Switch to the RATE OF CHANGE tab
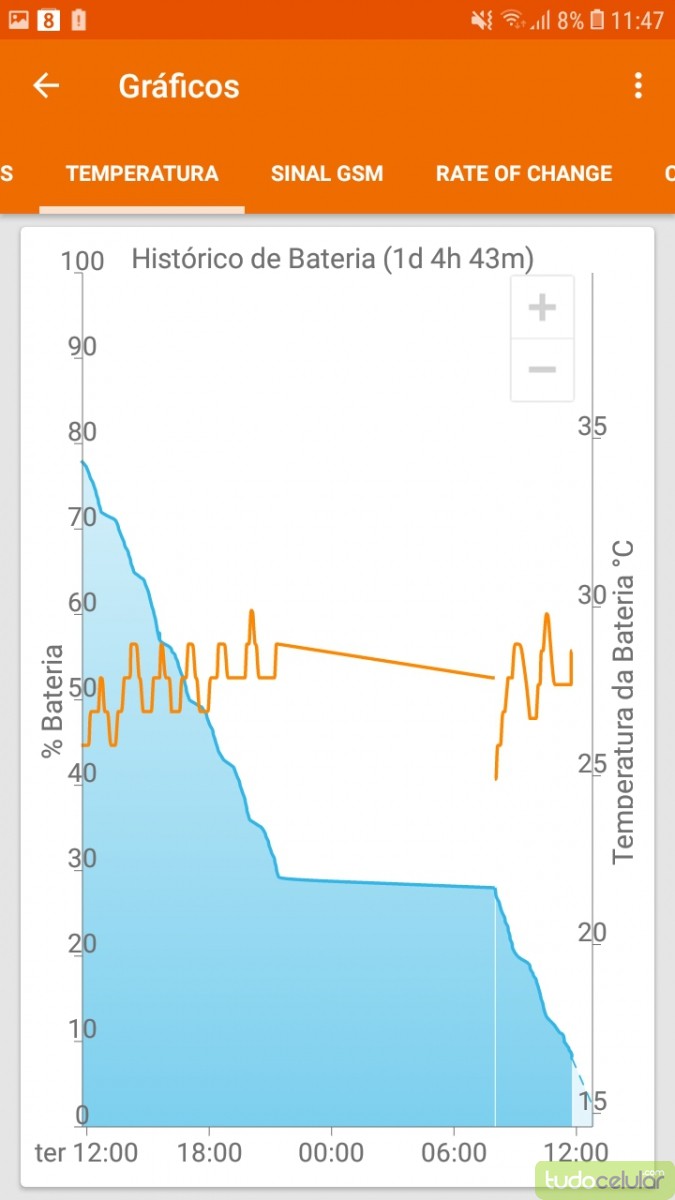 click(524, 173)
